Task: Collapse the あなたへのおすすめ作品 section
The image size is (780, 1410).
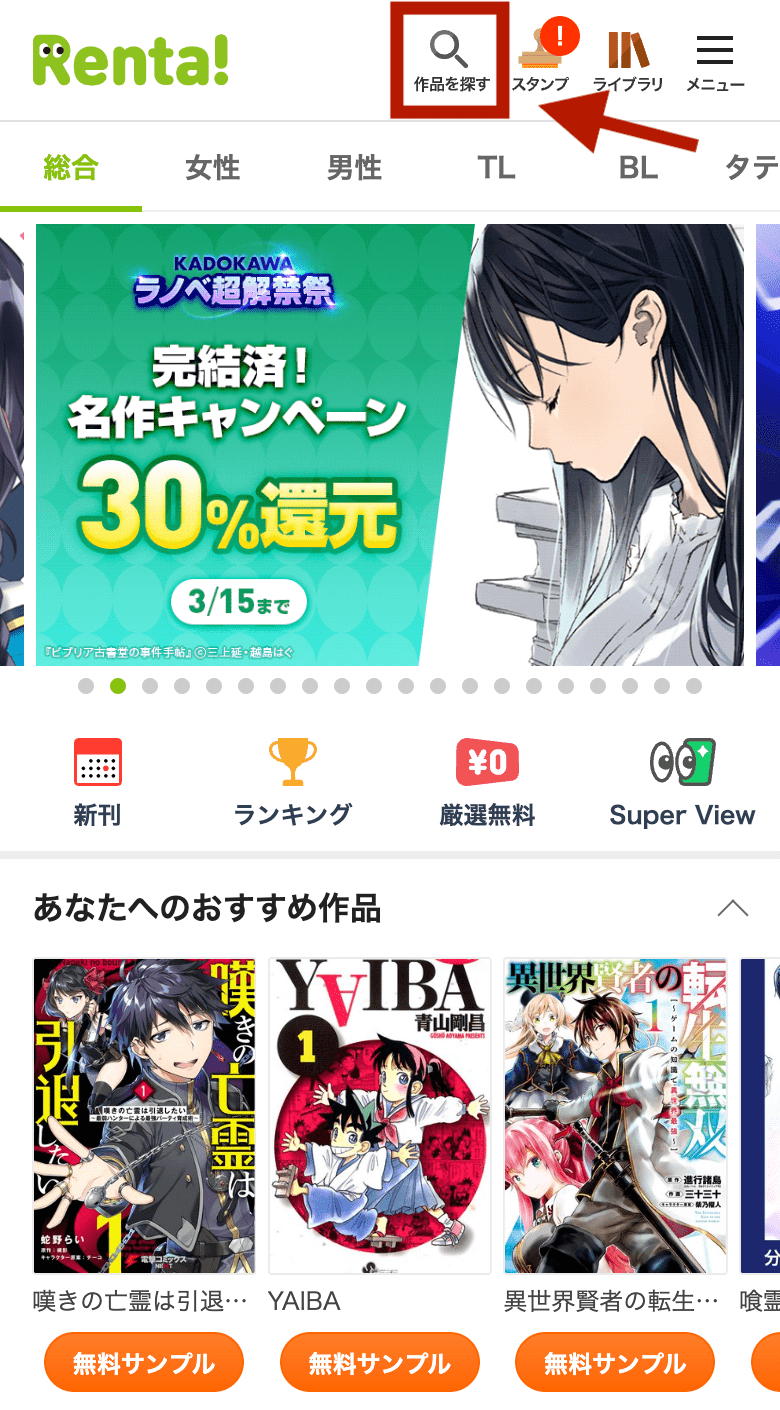Action: click(x=732, y=908)
